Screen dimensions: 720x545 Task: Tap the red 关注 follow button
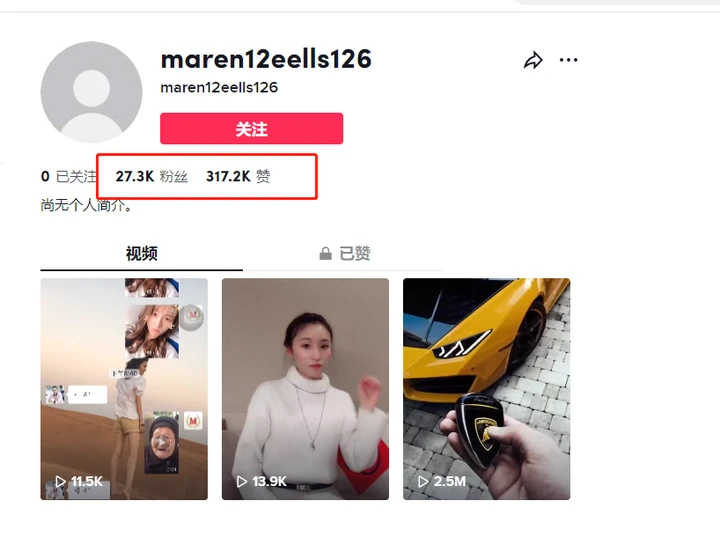[251, 129]
